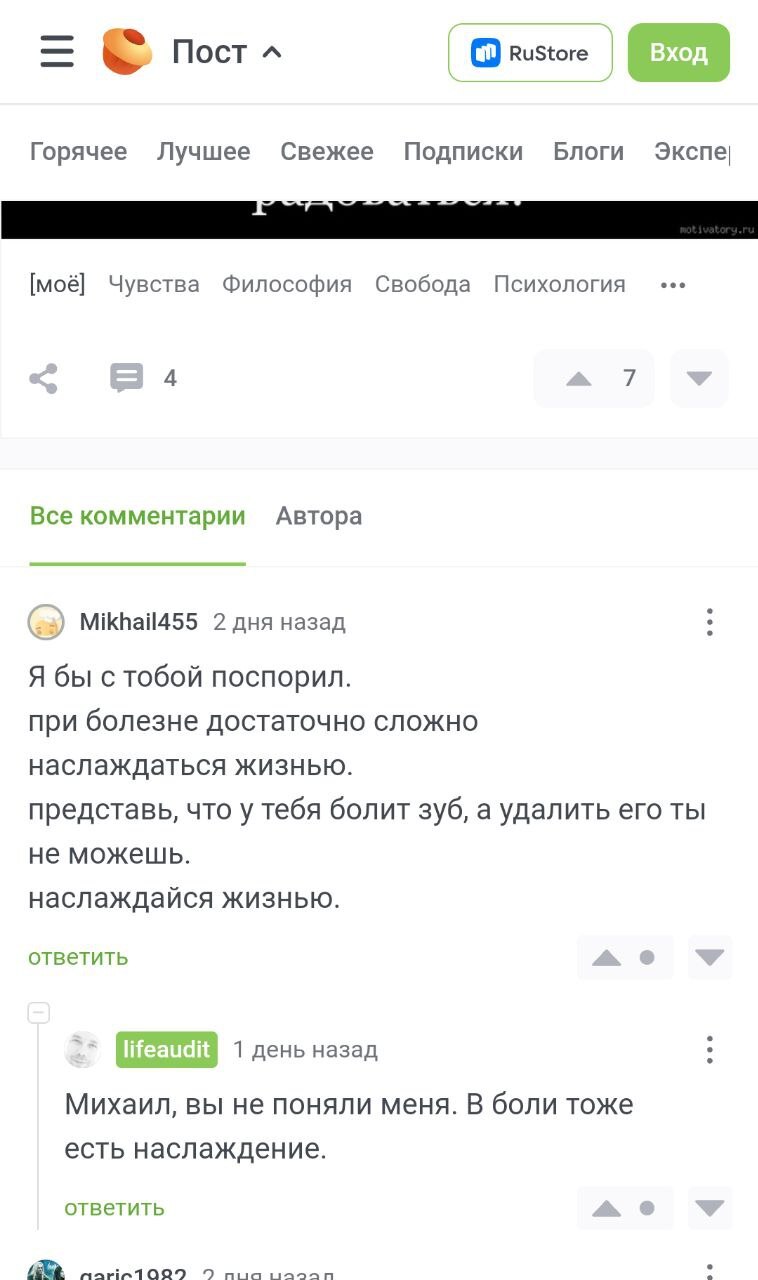Share this post
Screen dimensions: 758x1280
44,378
